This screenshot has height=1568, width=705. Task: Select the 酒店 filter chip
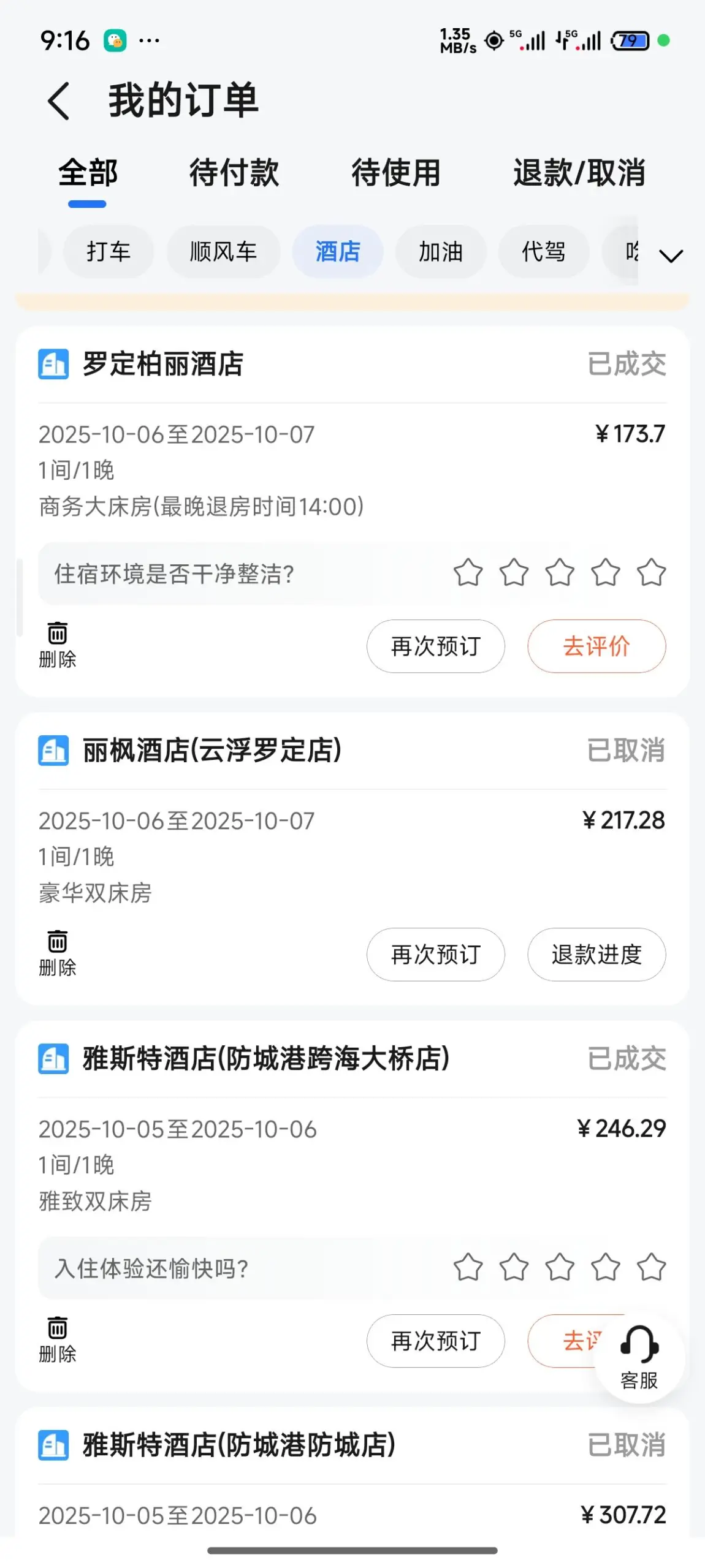pos(338,252)
